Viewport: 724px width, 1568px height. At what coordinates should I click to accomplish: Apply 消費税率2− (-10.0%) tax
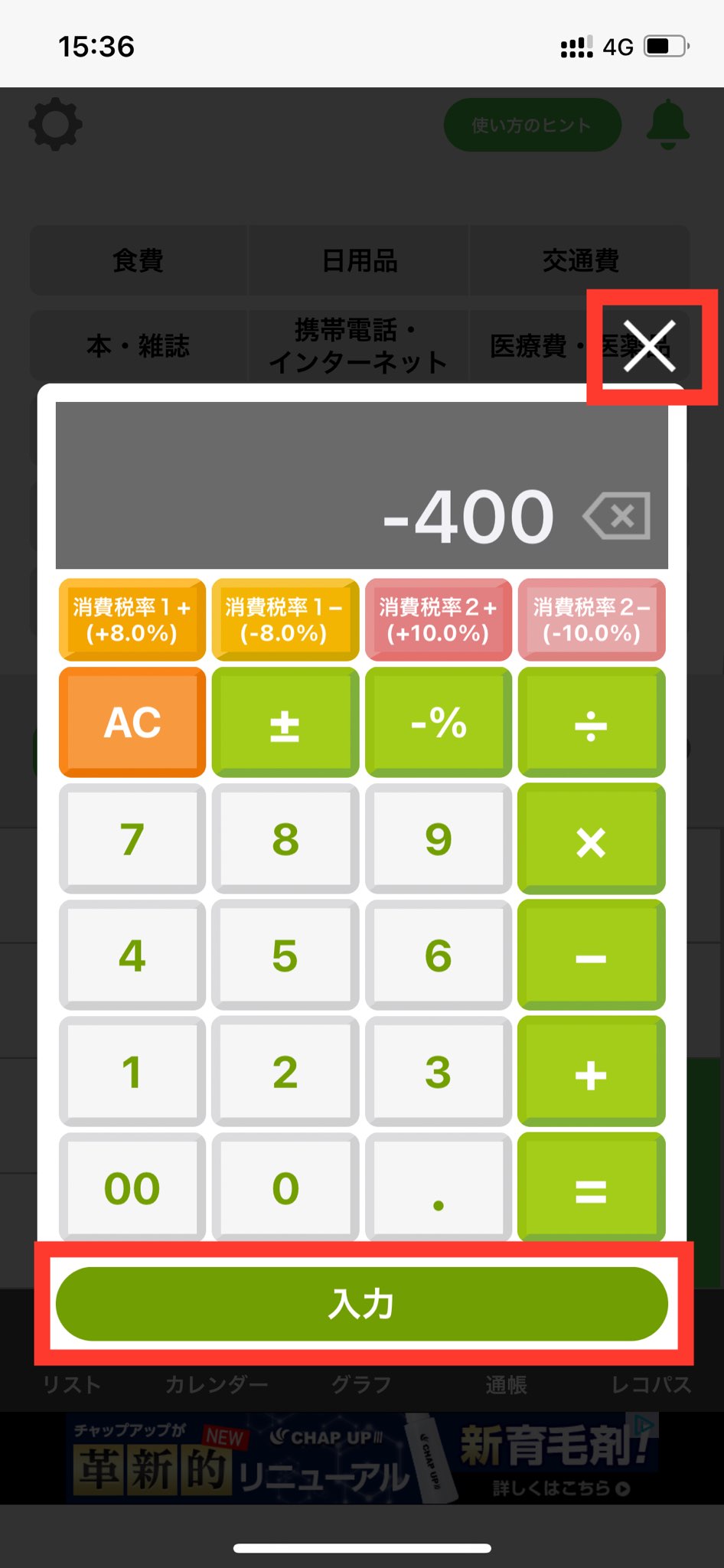[591, 619]
